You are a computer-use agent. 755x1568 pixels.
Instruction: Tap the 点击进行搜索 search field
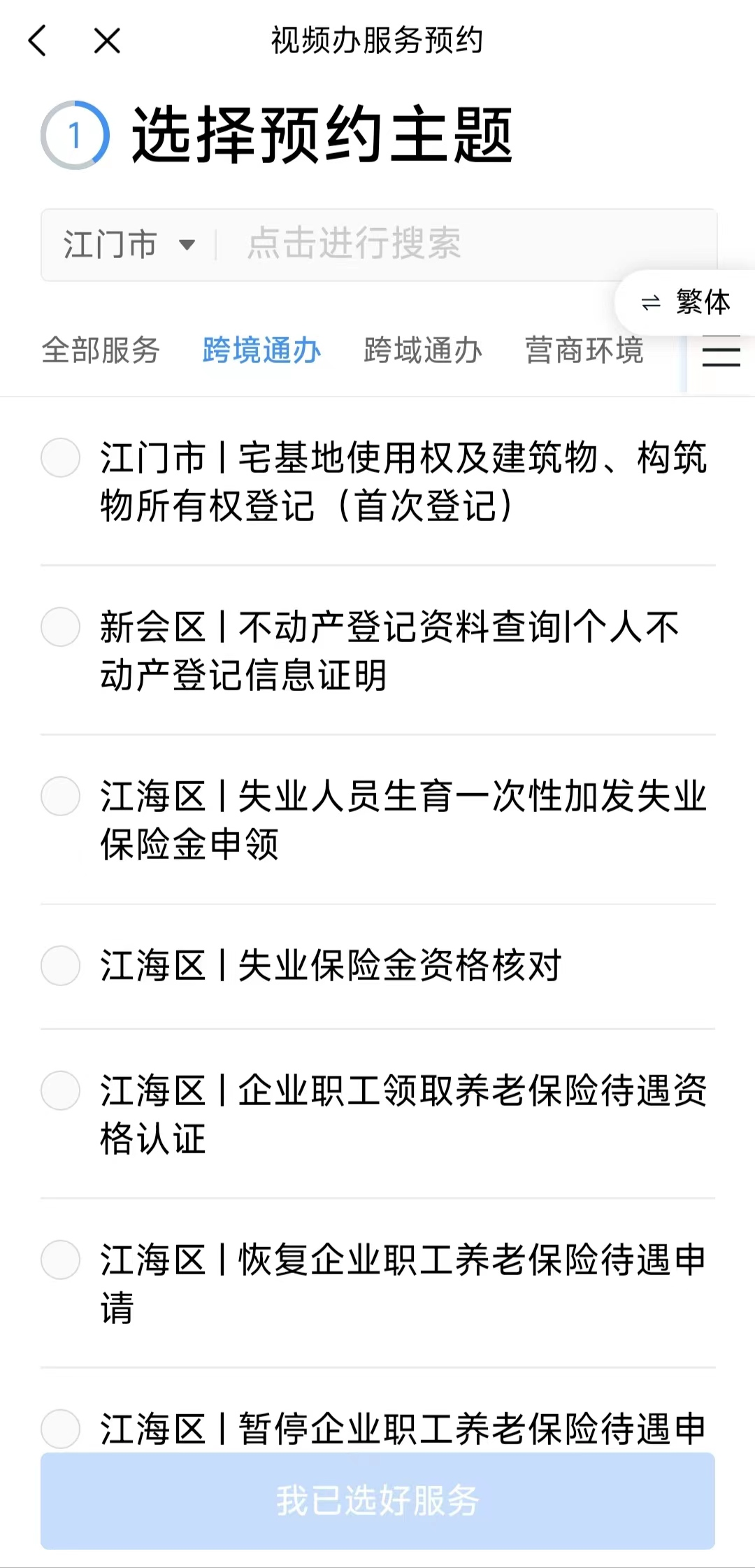[461, 245]
